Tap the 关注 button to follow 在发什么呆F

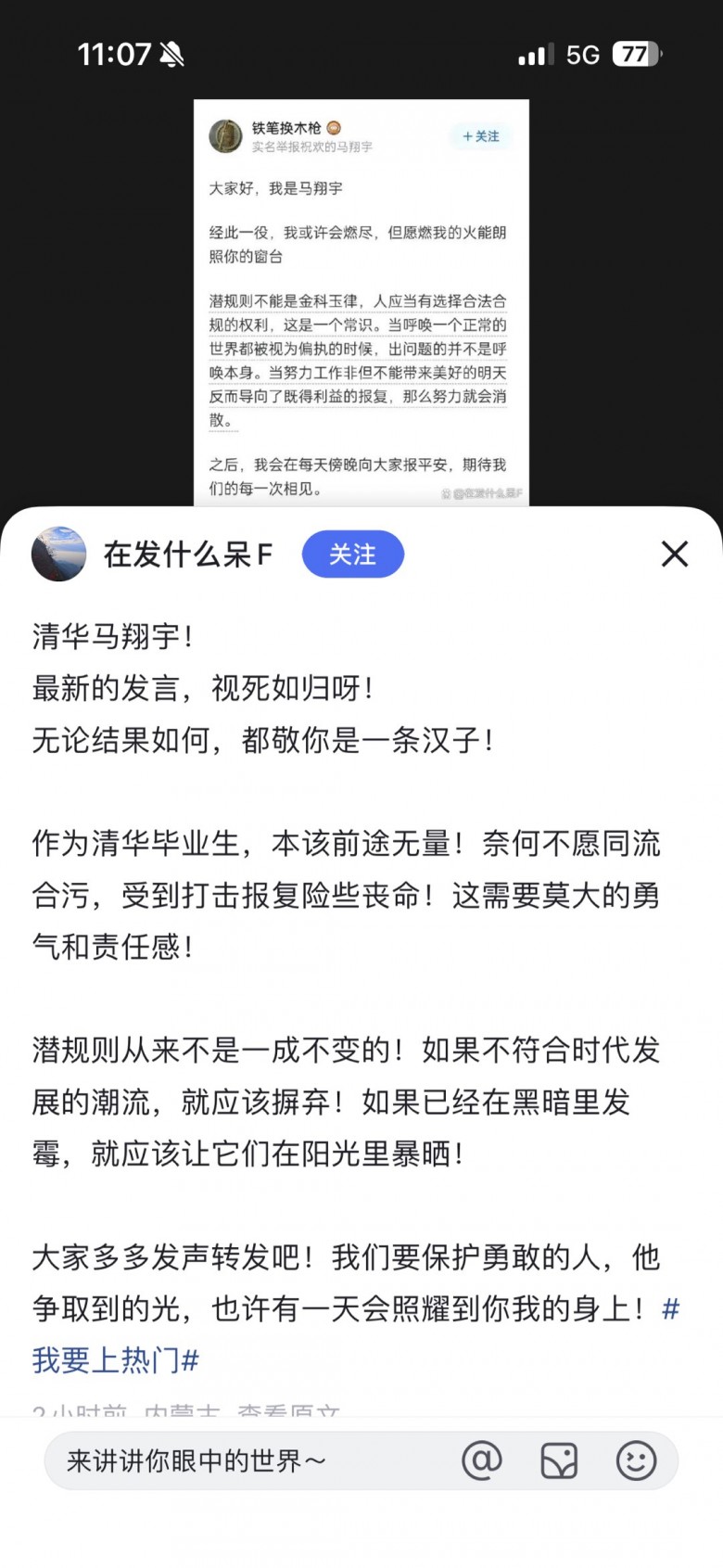click(x=352, y=555)
